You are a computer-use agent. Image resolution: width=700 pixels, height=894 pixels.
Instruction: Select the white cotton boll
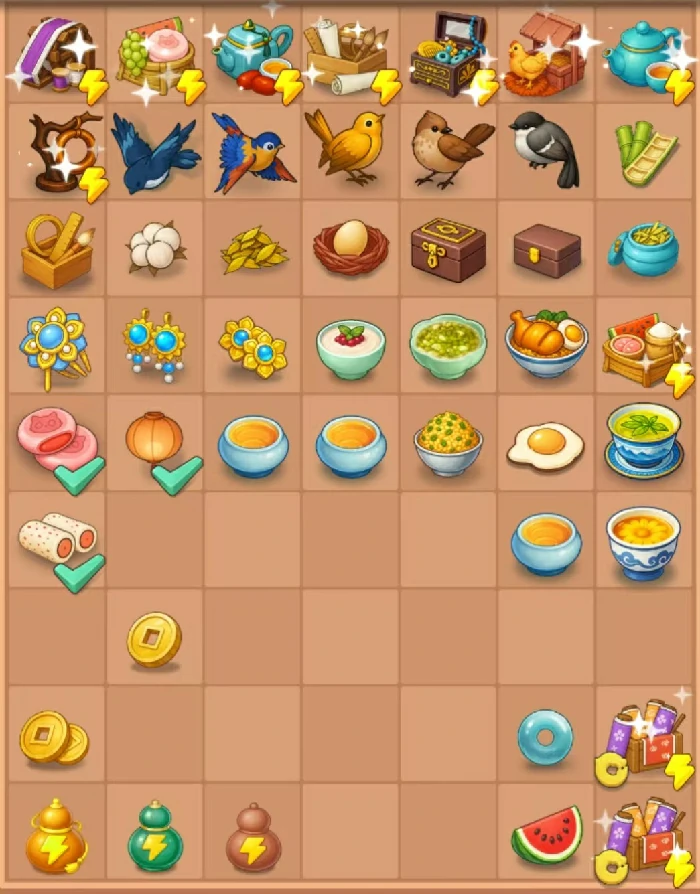click(153, 249)
